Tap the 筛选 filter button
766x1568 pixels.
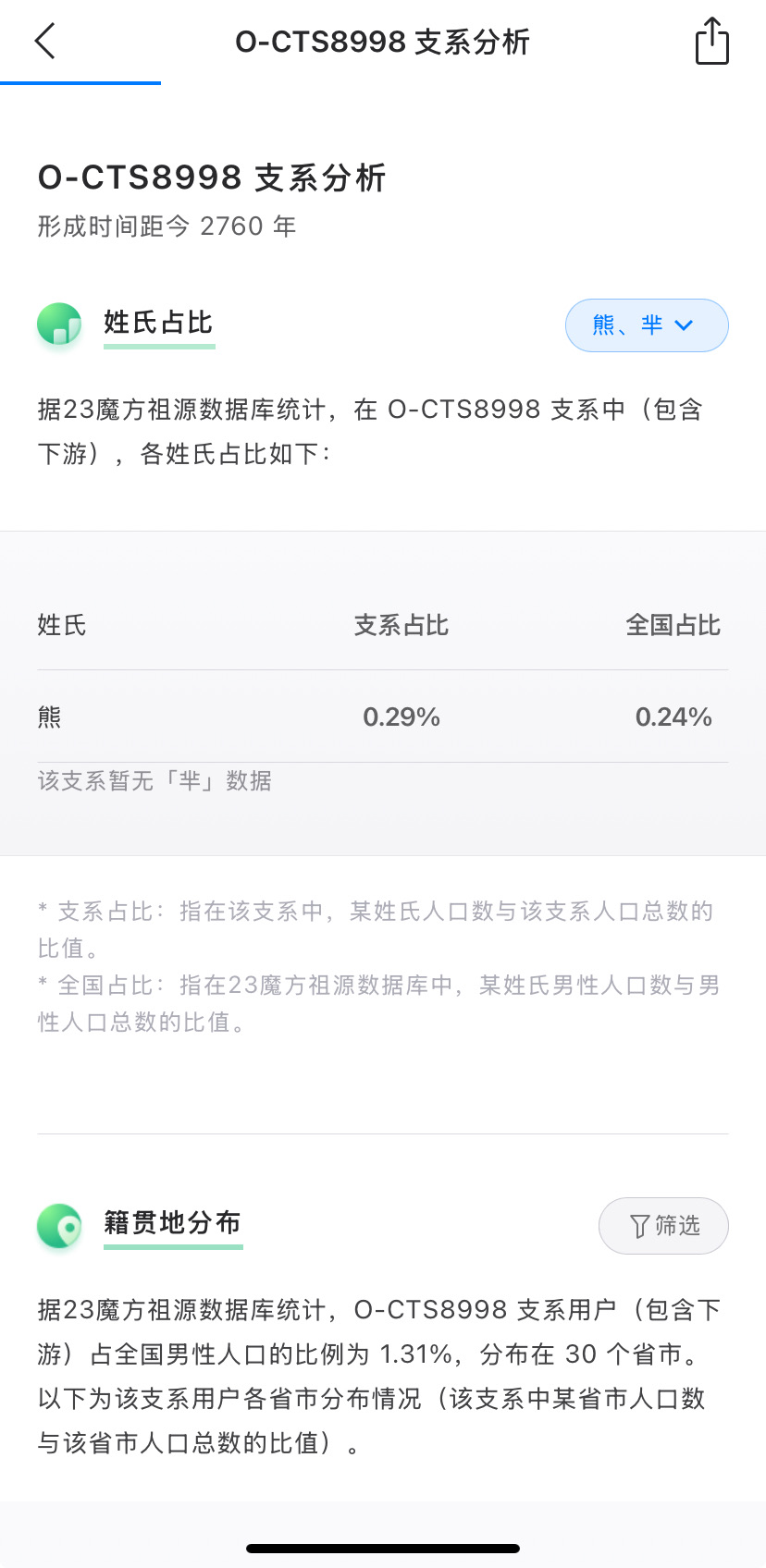coord(663,1226)
